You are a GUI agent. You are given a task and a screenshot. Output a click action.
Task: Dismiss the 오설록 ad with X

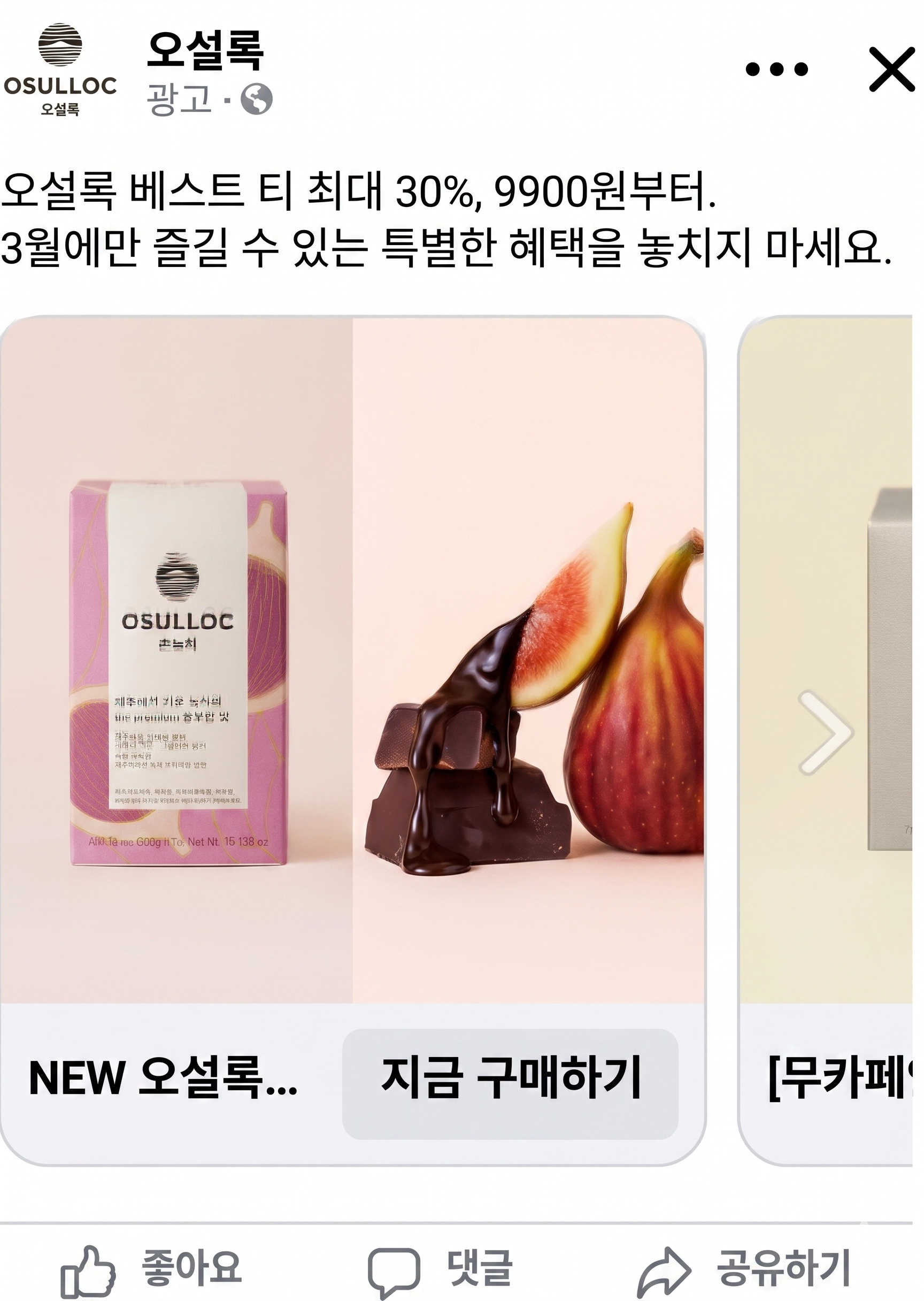[x=890, y=70]
